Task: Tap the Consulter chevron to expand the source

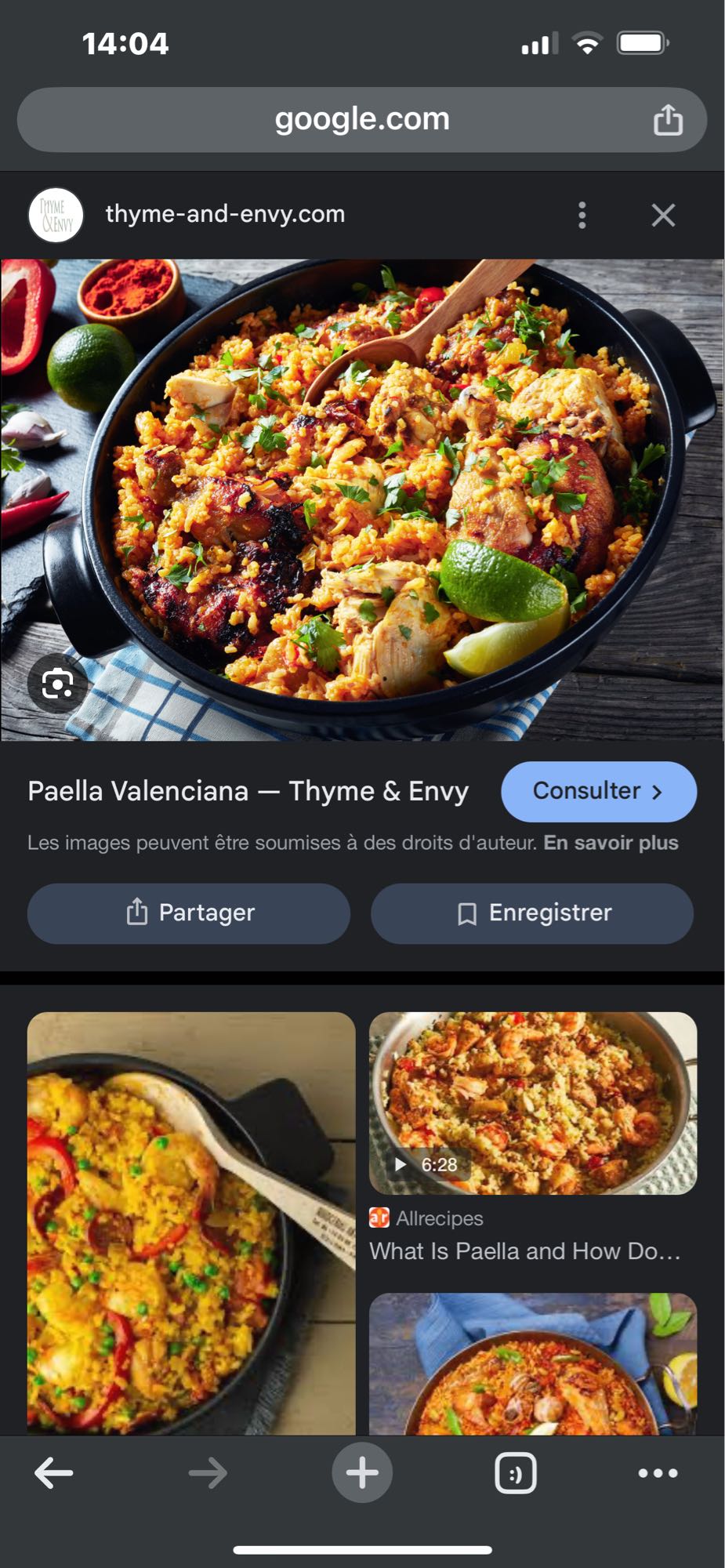Action: pyautogui.click(x=658, y=793)
